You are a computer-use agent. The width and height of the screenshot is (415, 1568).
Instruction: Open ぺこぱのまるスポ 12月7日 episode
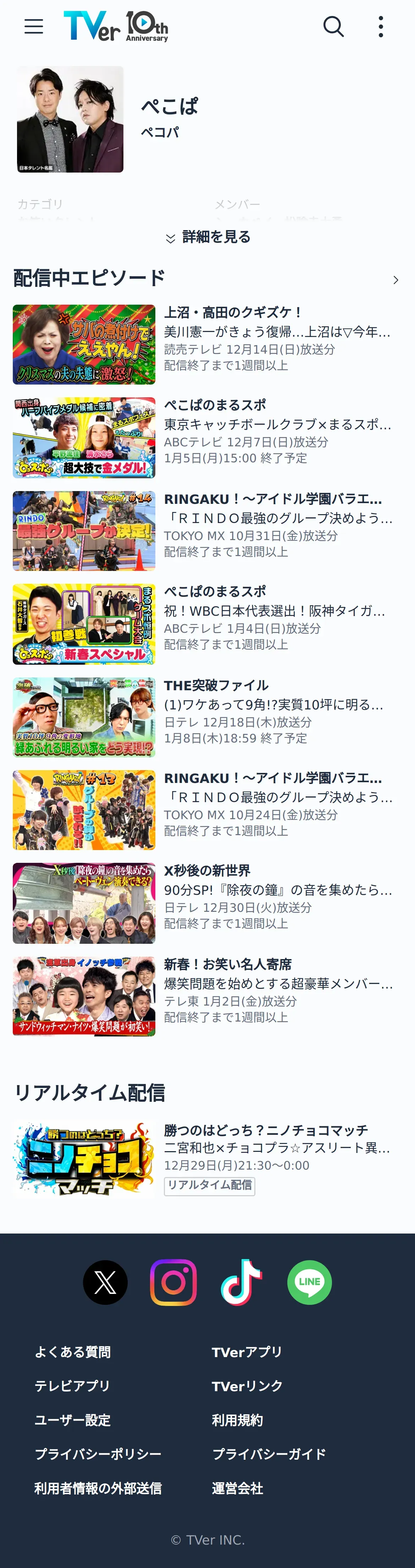click(207, 437)
